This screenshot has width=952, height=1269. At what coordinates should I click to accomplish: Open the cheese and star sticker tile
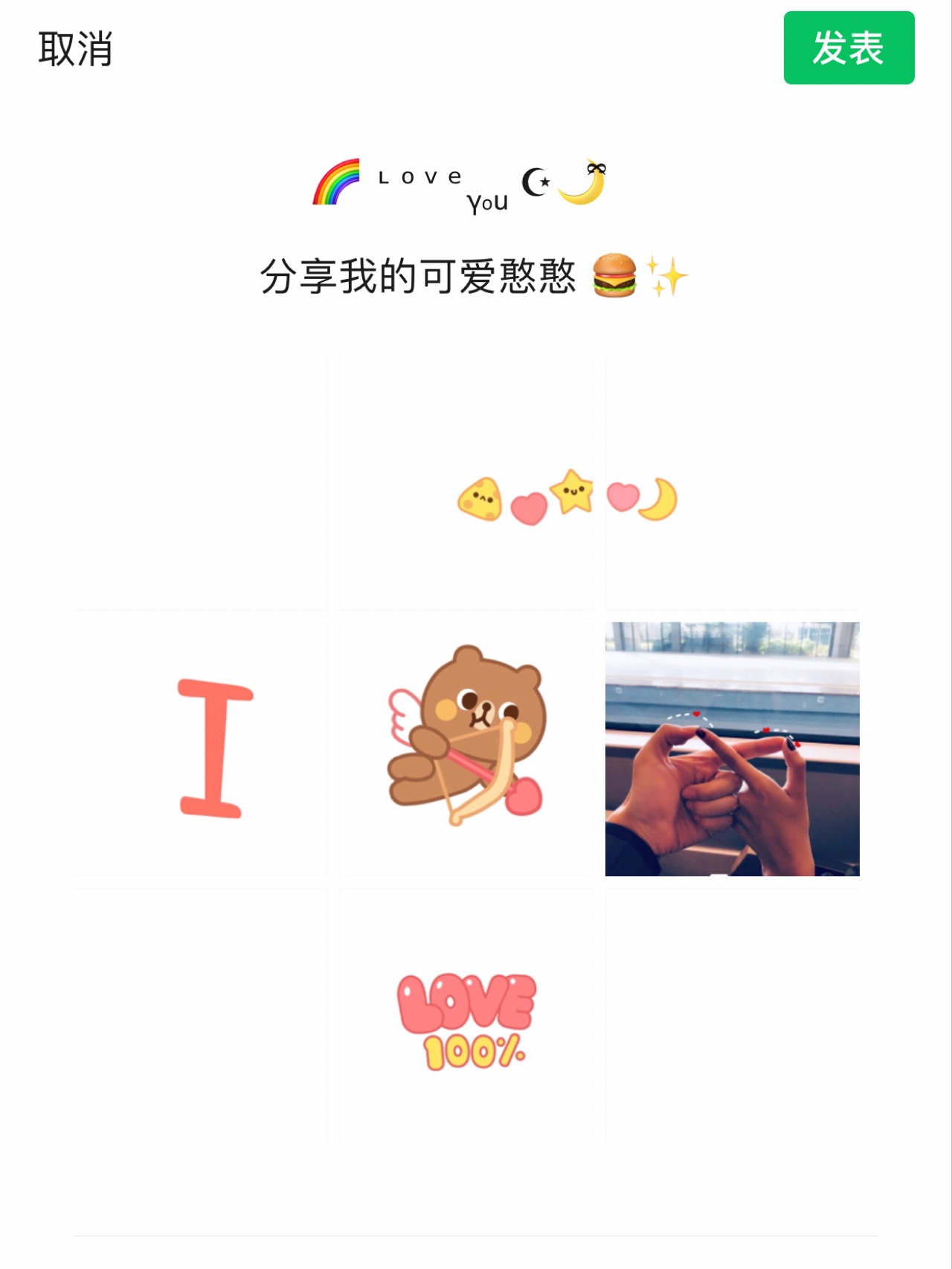coord(466,483)
